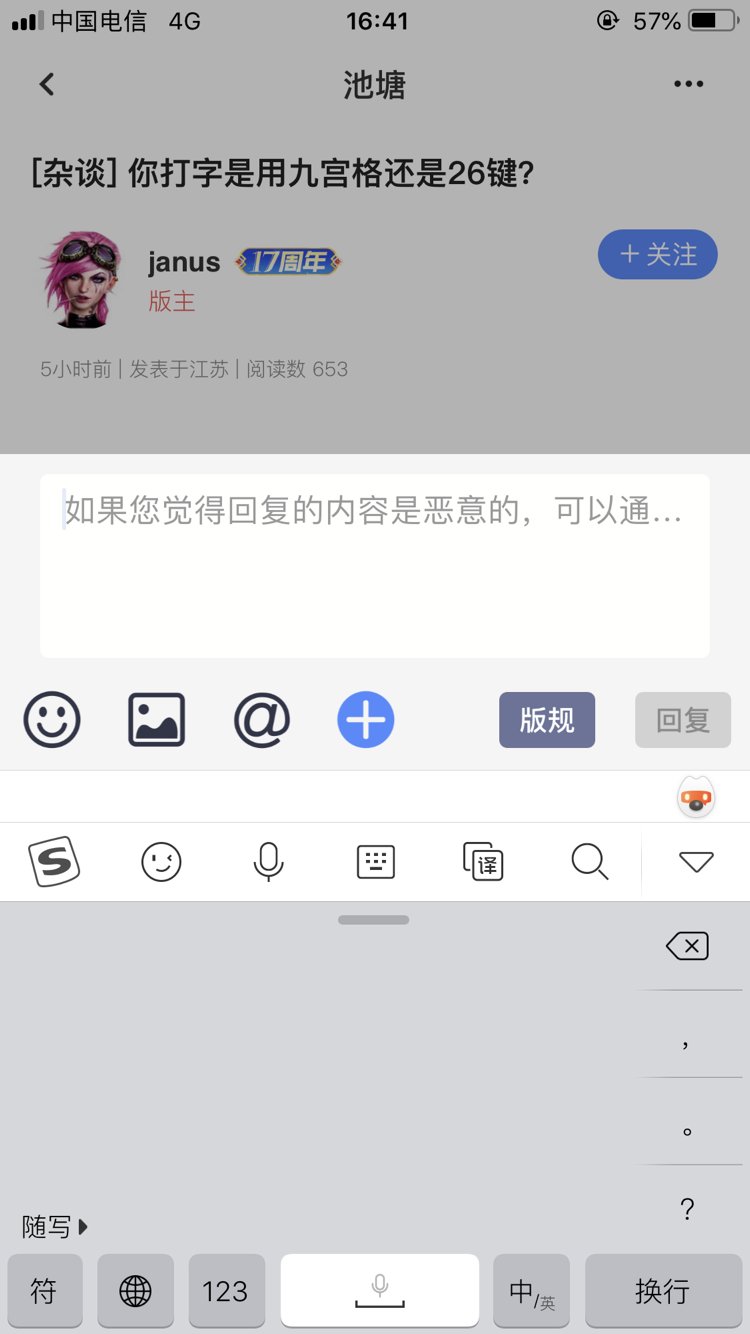Attach a picture with the image icon
Viewport: 750px width, 1334px height.
click(x=157, y=720)
